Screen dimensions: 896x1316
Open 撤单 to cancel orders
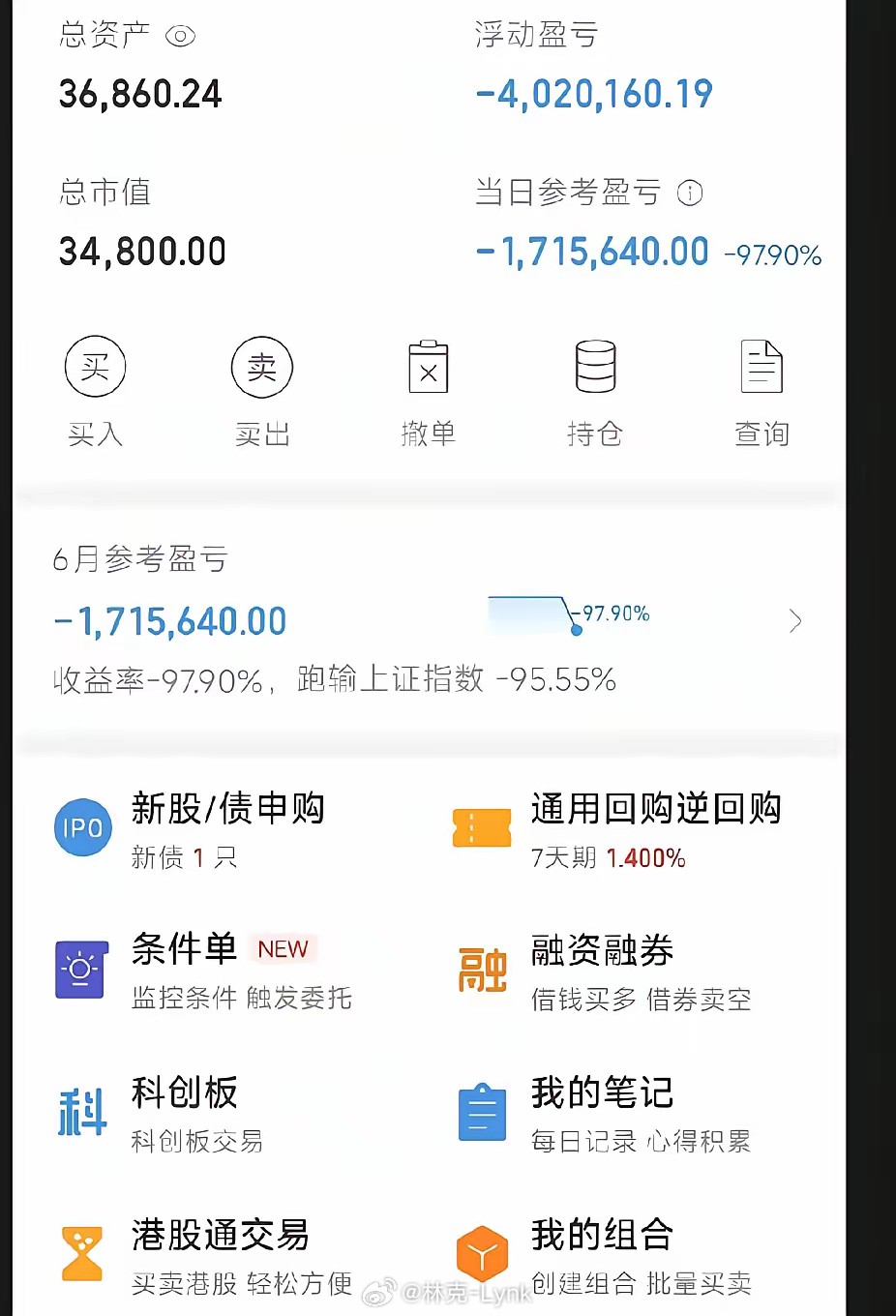[x=429, y=392]
